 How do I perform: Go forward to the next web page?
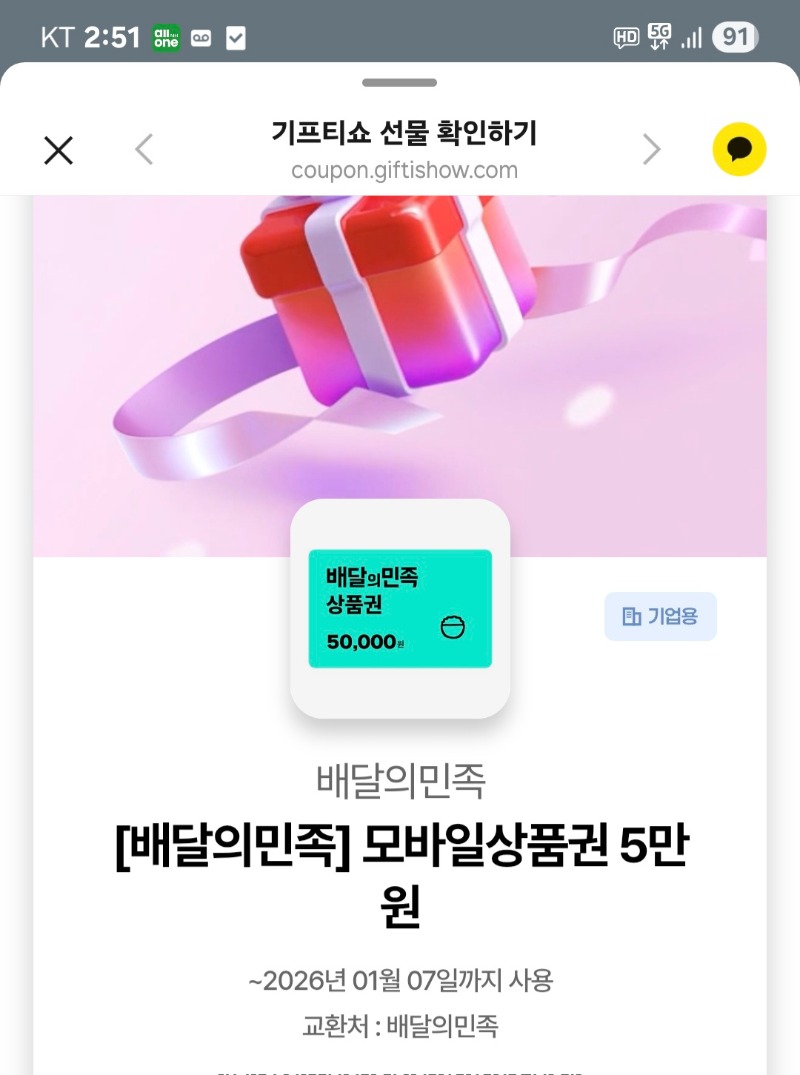[x=651, y=150]
